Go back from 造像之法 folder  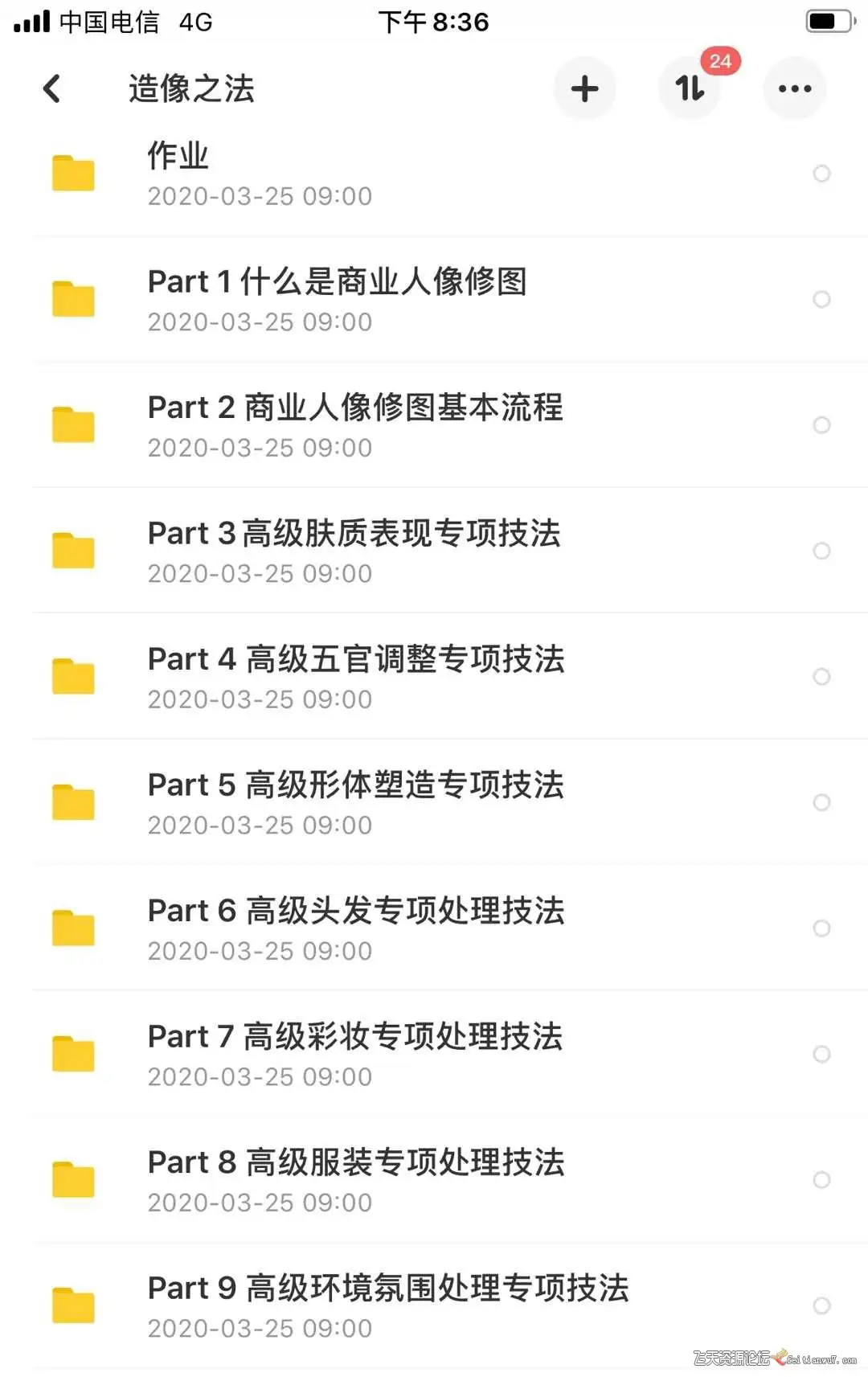pos(52,88)
